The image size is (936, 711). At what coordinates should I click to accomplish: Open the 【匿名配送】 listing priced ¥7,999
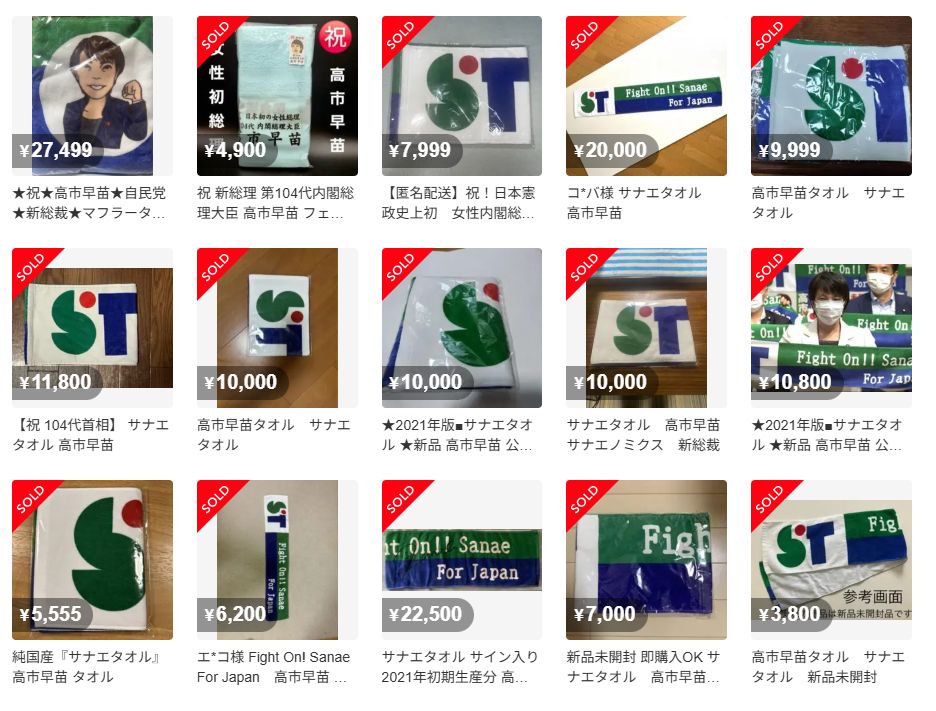(462, 95)
